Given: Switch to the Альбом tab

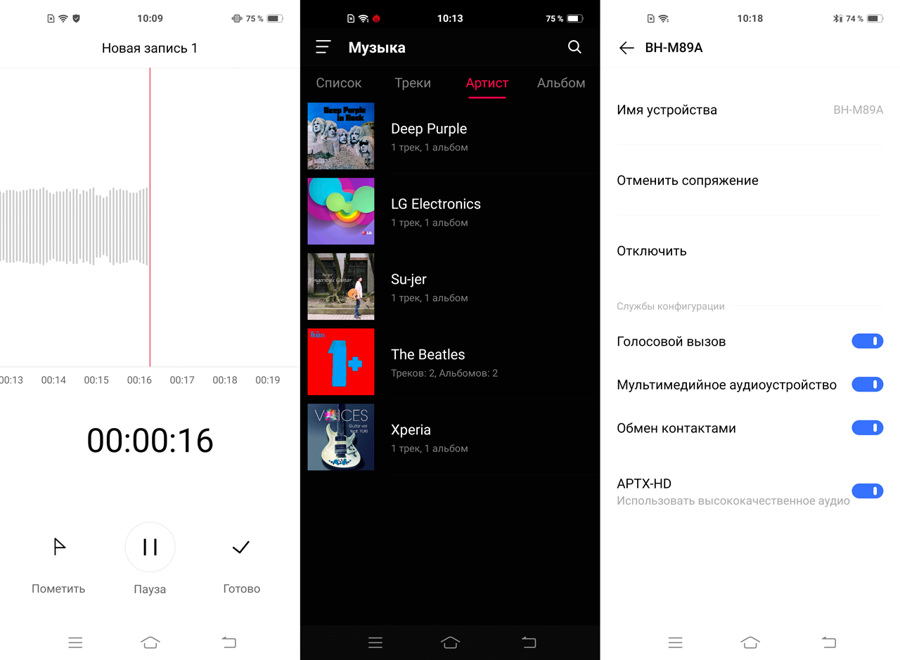Looking at the screenshot, I should pyautogui.click(x=560, y=83).
